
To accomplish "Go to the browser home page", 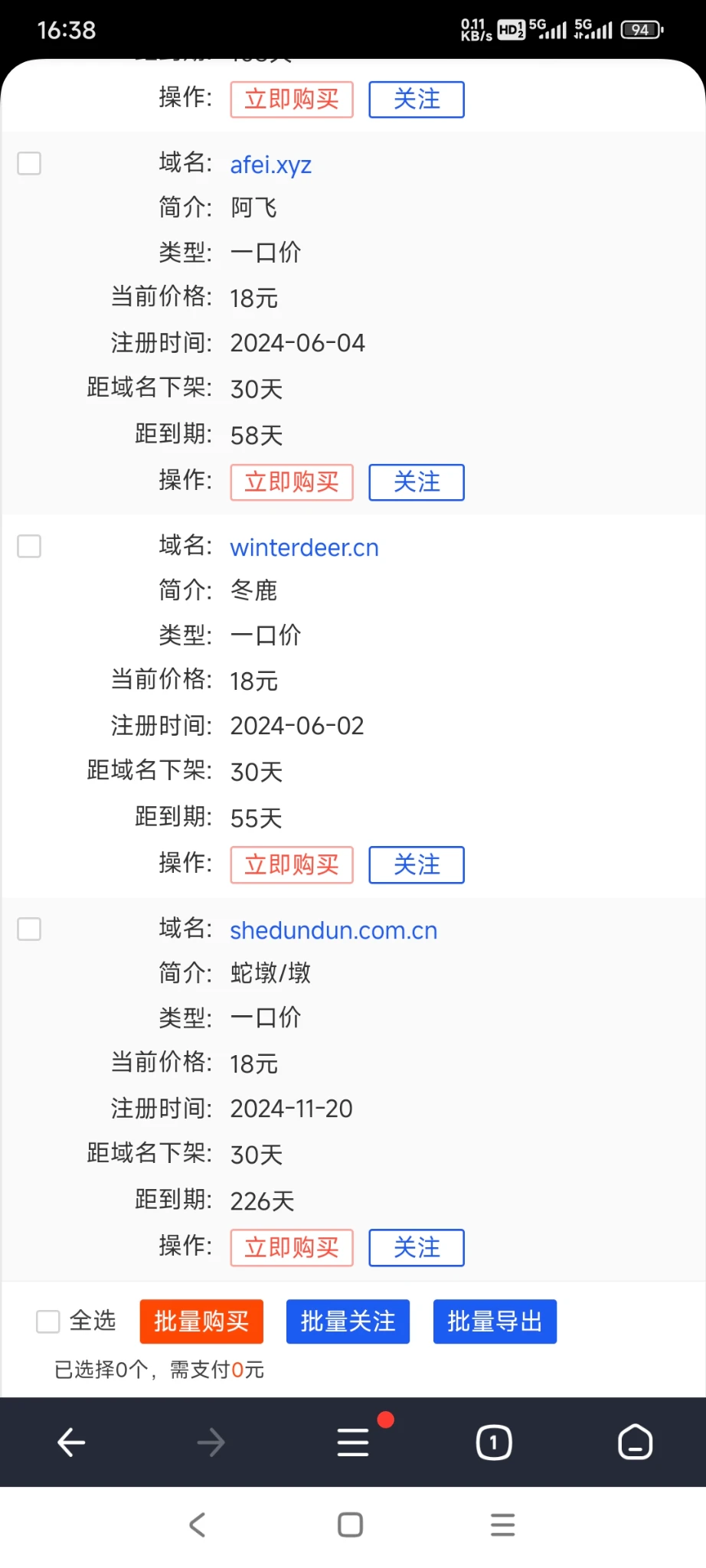I will (635, 1442).
